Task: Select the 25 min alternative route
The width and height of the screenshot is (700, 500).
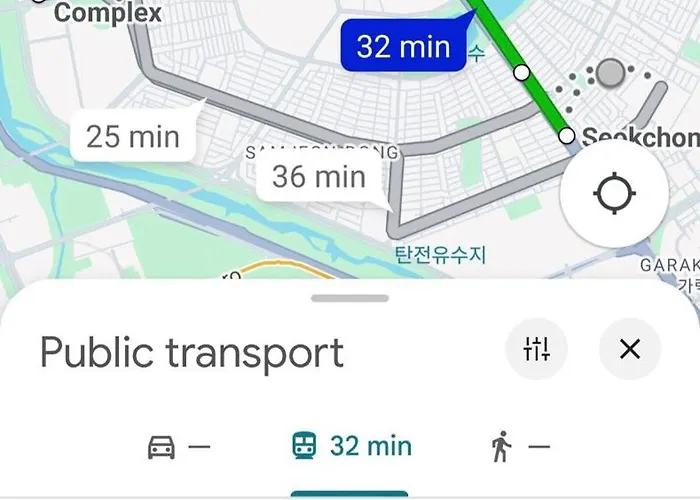Action: pyautogui.click(x=132, y=136)
